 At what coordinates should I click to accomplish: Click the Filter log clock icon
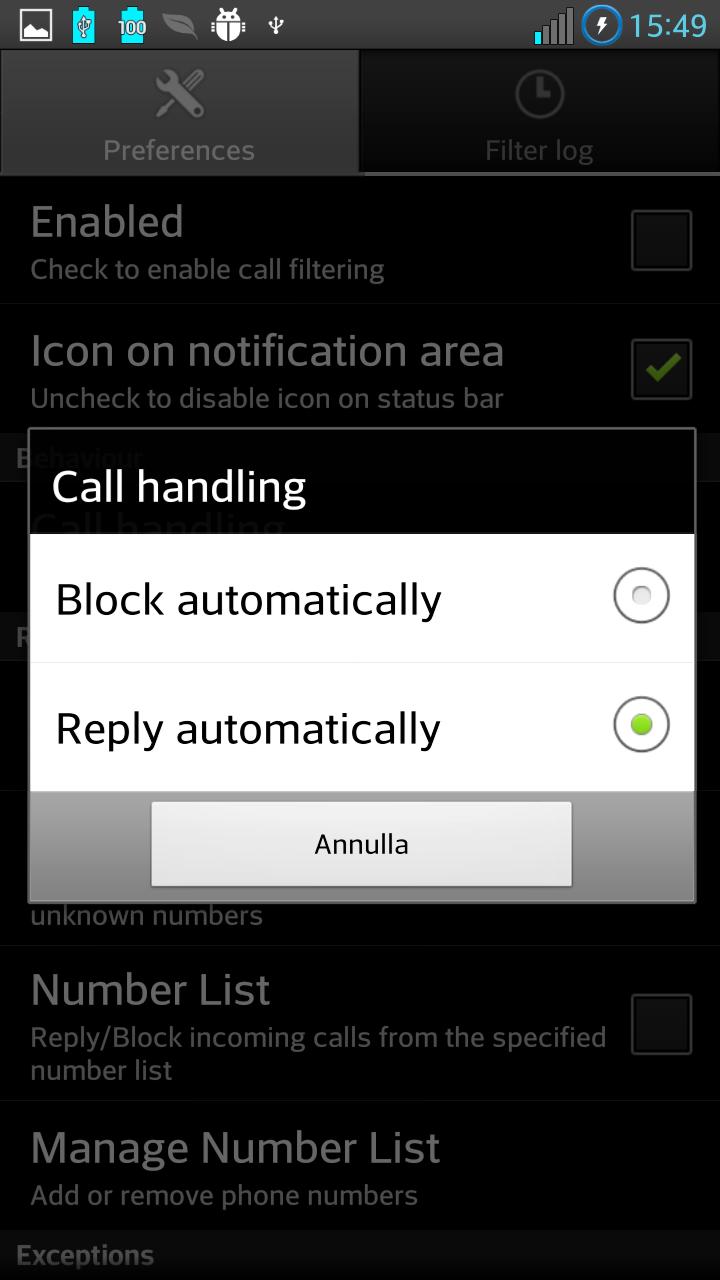click(539, 91)
